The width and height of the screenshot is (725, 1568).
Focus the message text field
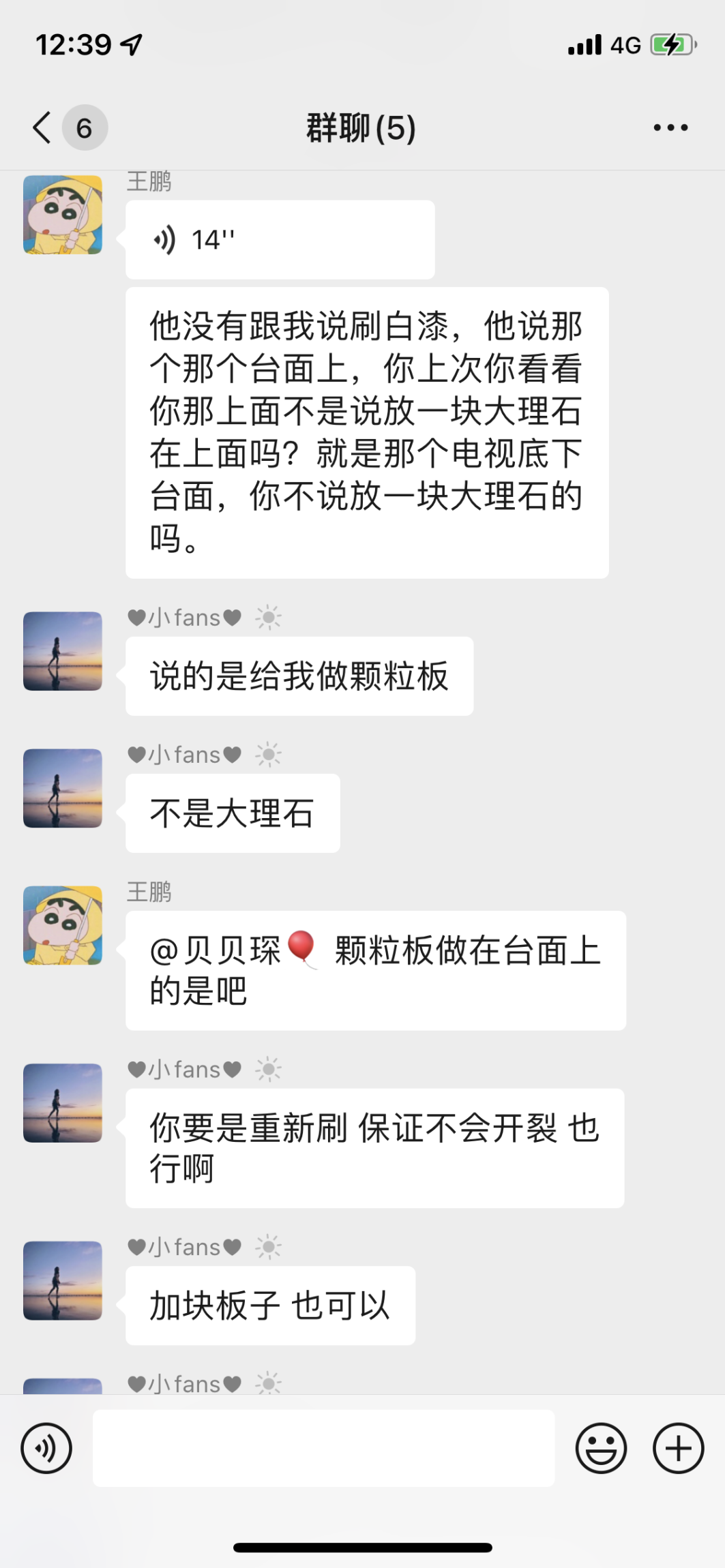click(323, 1448)
